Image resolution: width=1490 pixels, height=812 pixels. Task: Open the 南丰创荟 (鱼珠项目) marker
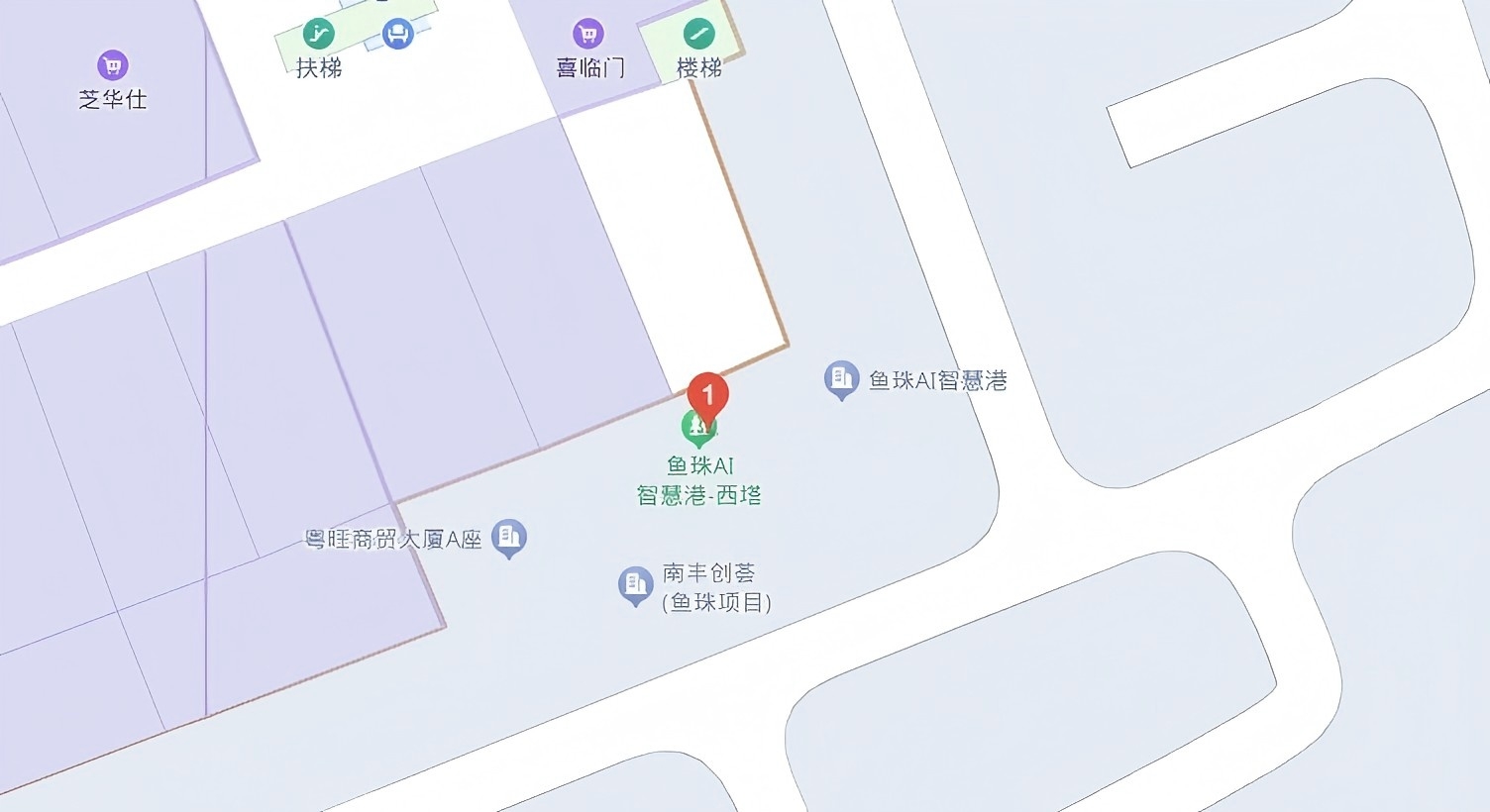(x=635, y=584)
